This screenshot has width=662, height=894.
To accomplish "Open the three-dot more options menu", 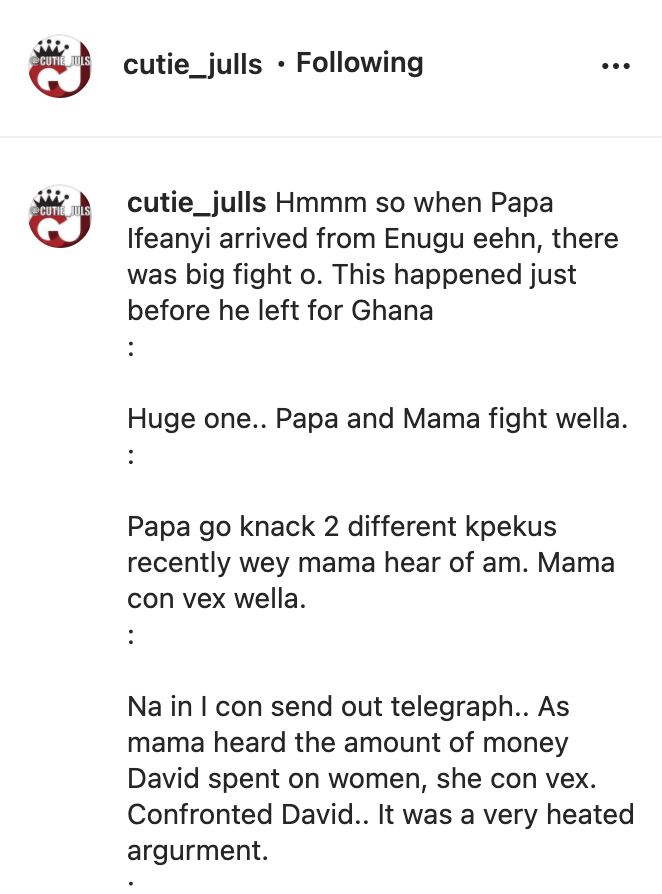I will (x=615, y=66).
